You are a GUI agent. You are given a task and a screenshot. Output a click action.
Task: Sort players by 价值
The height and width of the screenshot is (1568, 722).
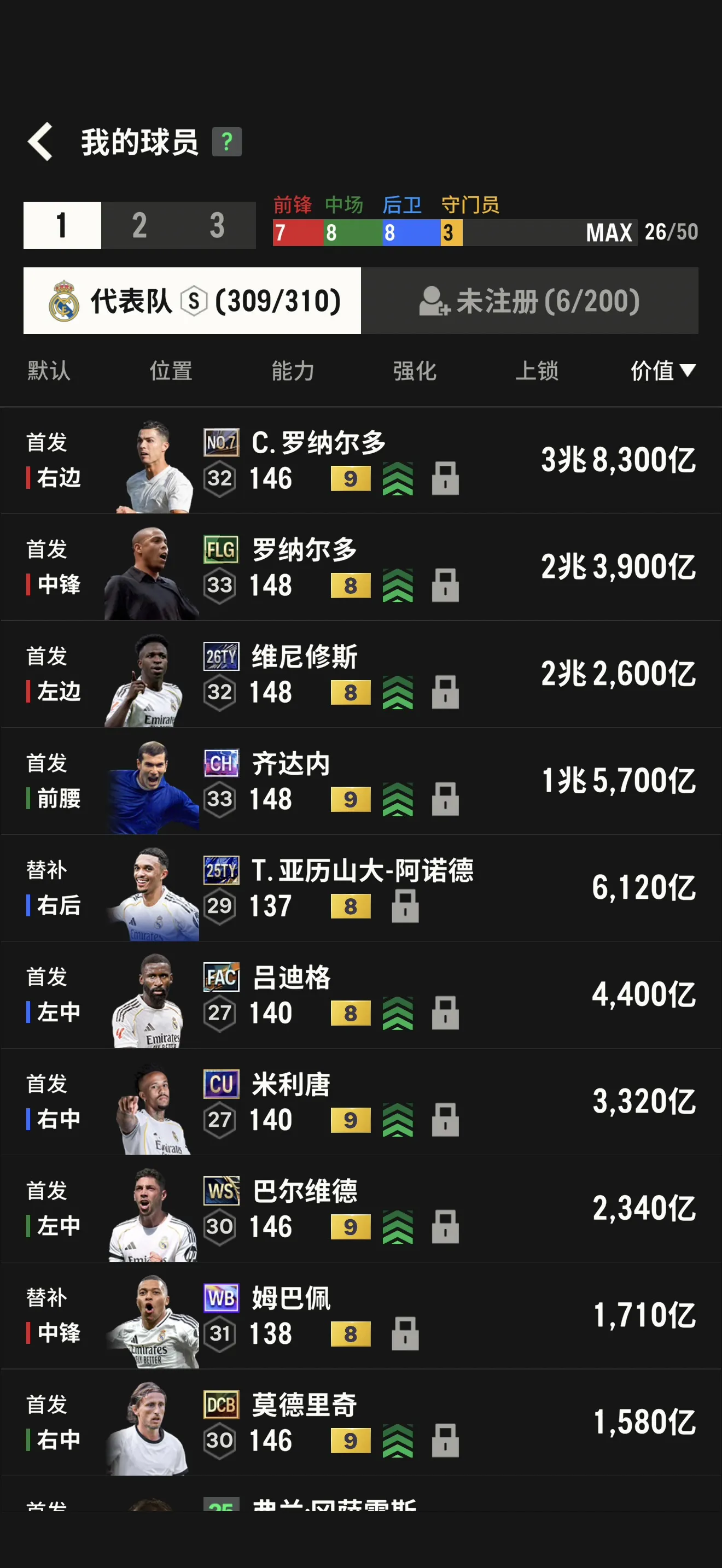point(662,371)
